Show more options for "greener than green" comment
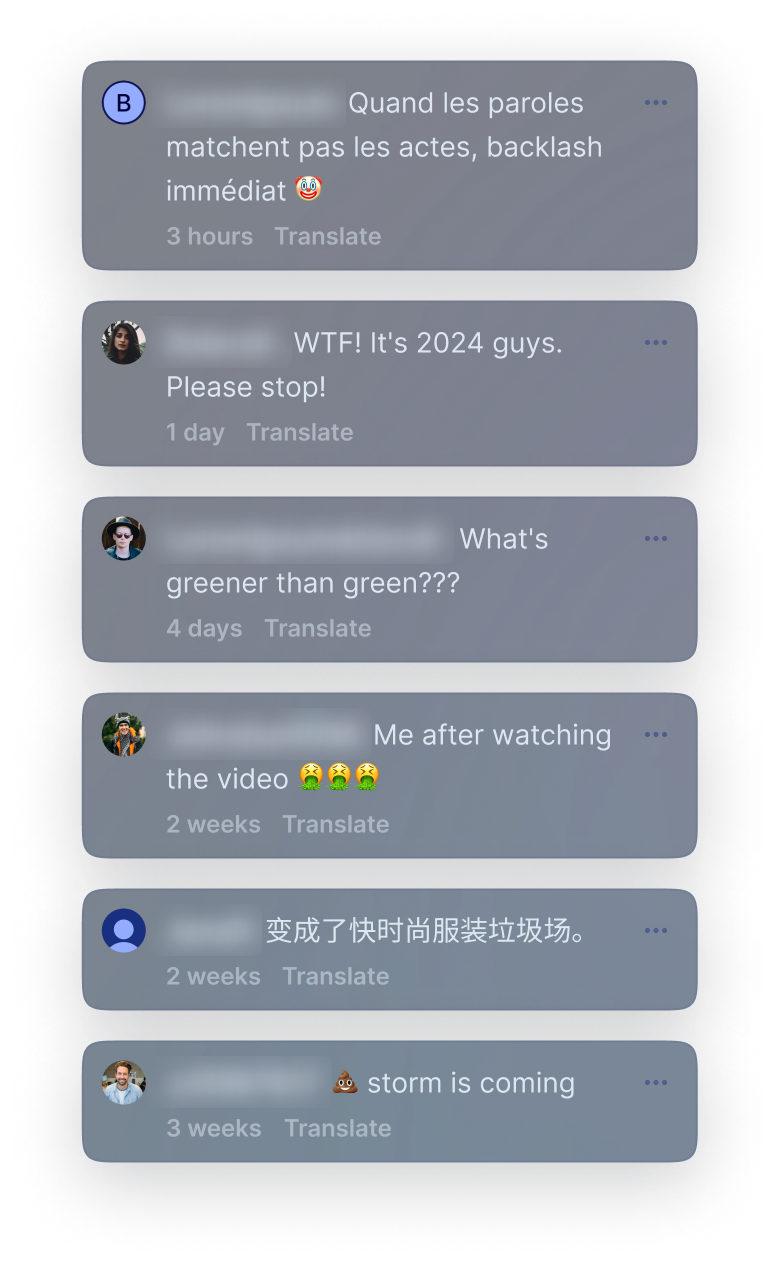The width and height of the screenshot is (777, 1263). (x=656, y=539)
